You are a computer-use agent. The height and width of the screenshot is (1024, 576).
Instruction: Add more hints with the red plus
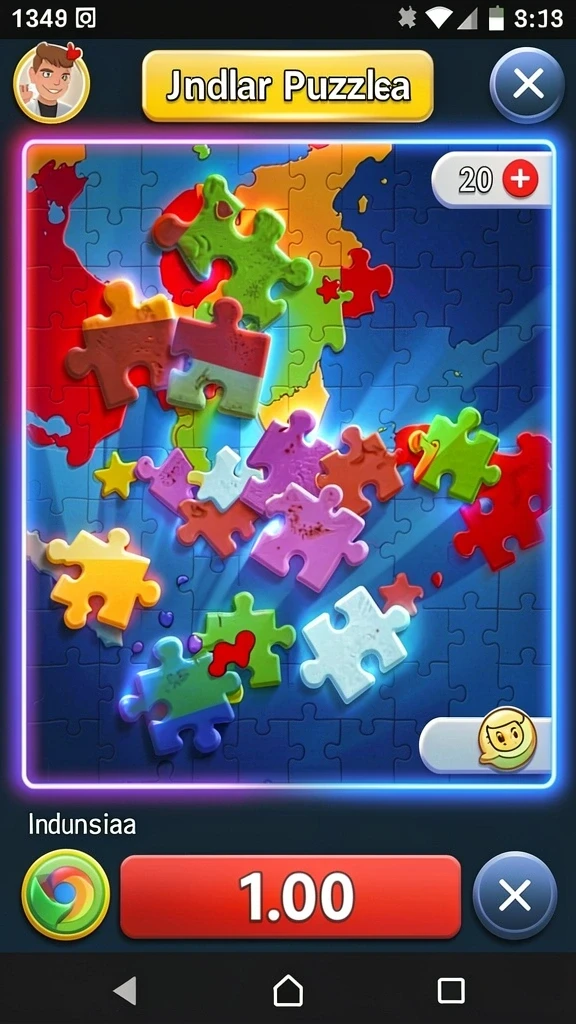click(x=520, y=180)
